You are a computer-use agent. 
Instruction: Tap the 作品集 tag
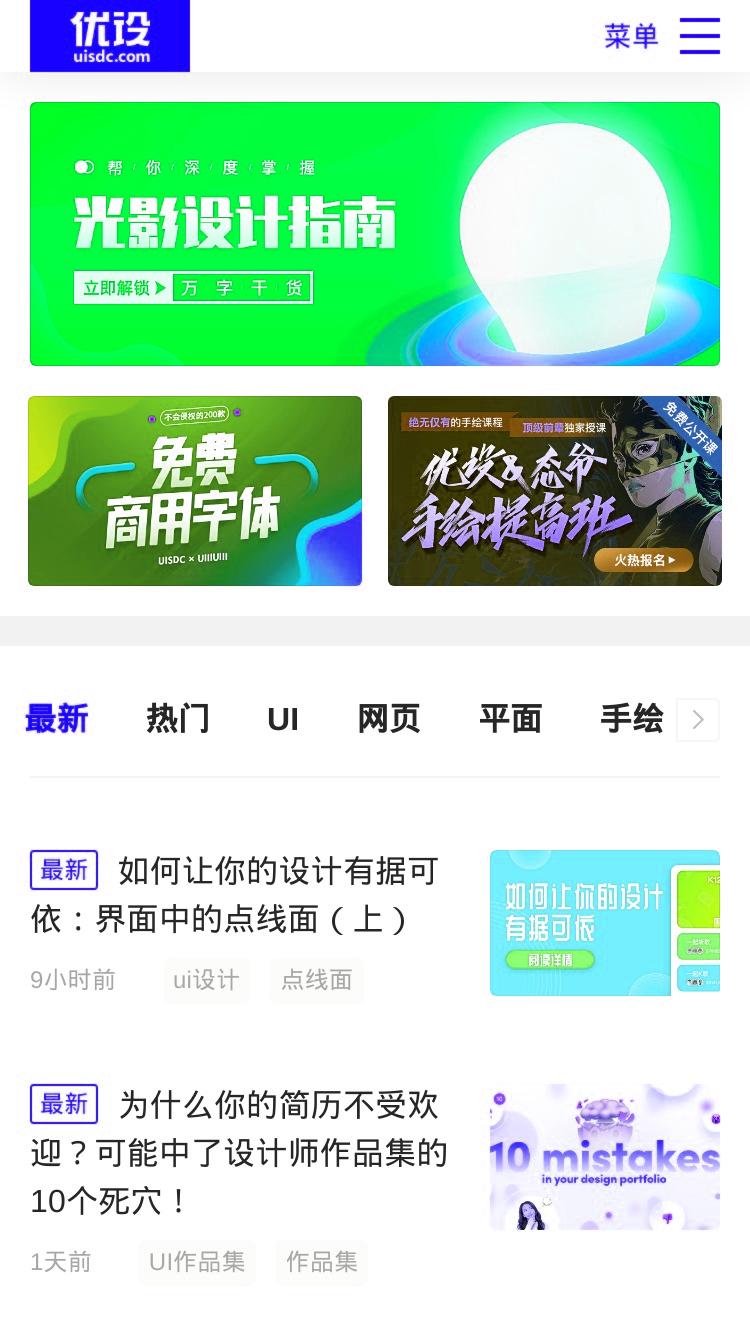(x=322, y=1262)
